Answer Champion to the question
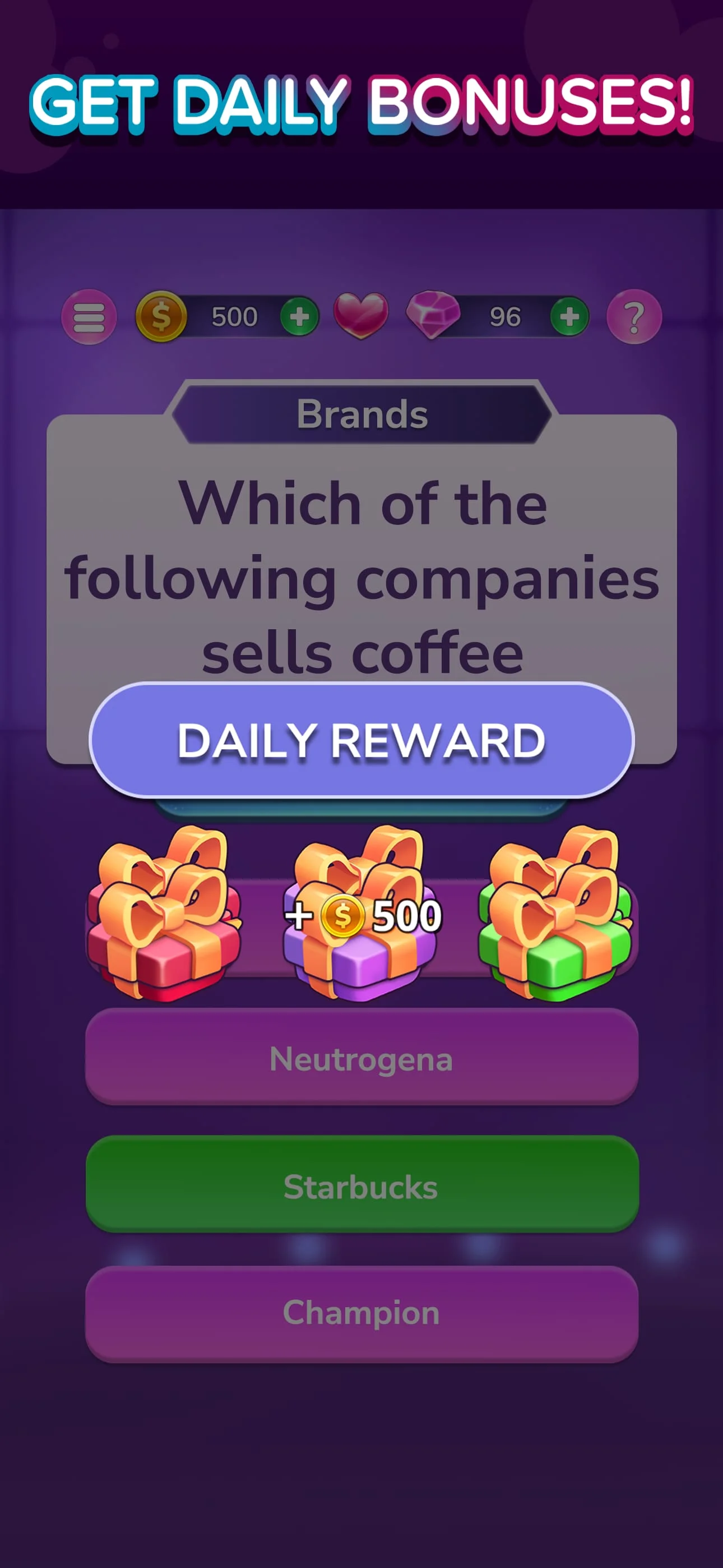723x1568 pixels. [x=361, y=1312]
